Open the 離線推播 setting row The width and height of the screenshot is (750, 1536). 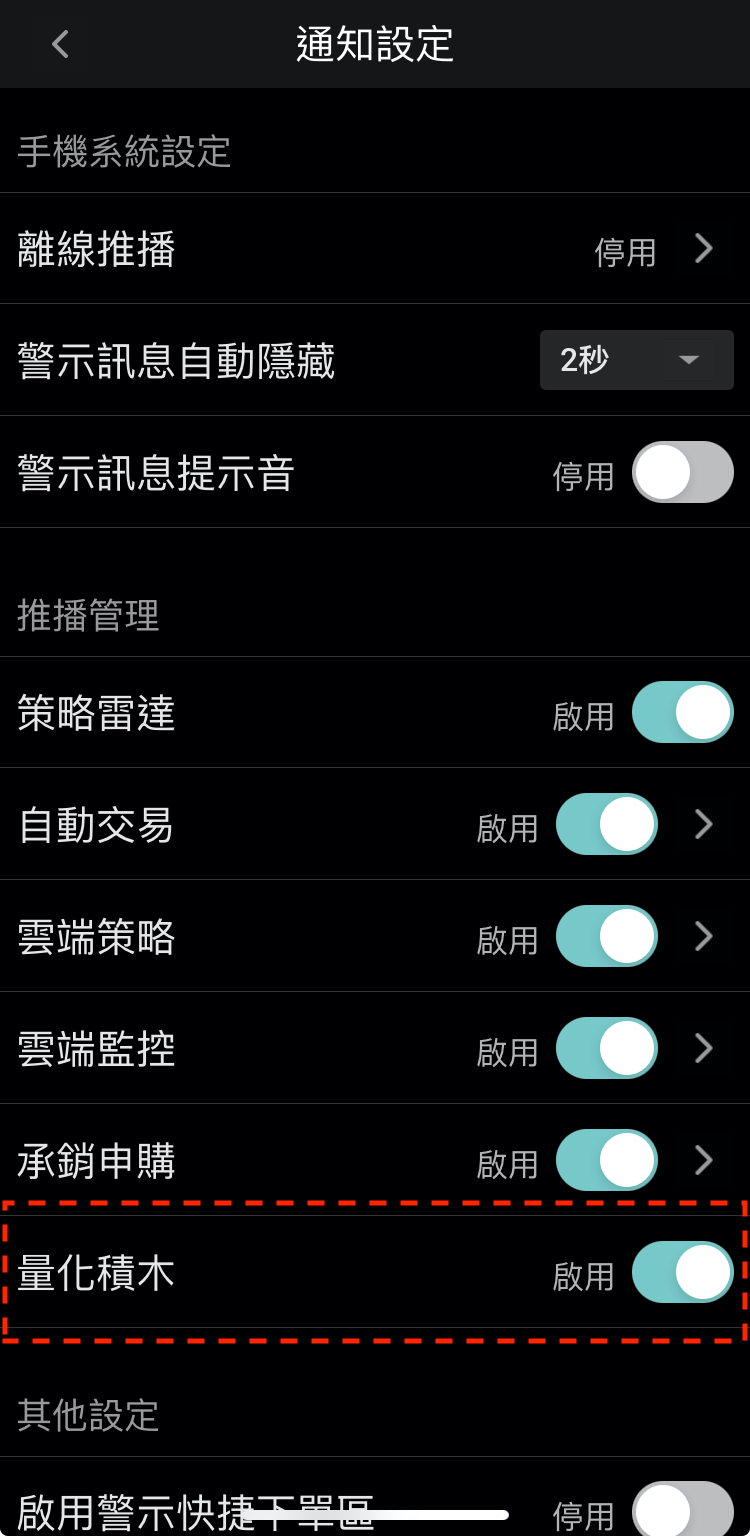tap(375, 249)
